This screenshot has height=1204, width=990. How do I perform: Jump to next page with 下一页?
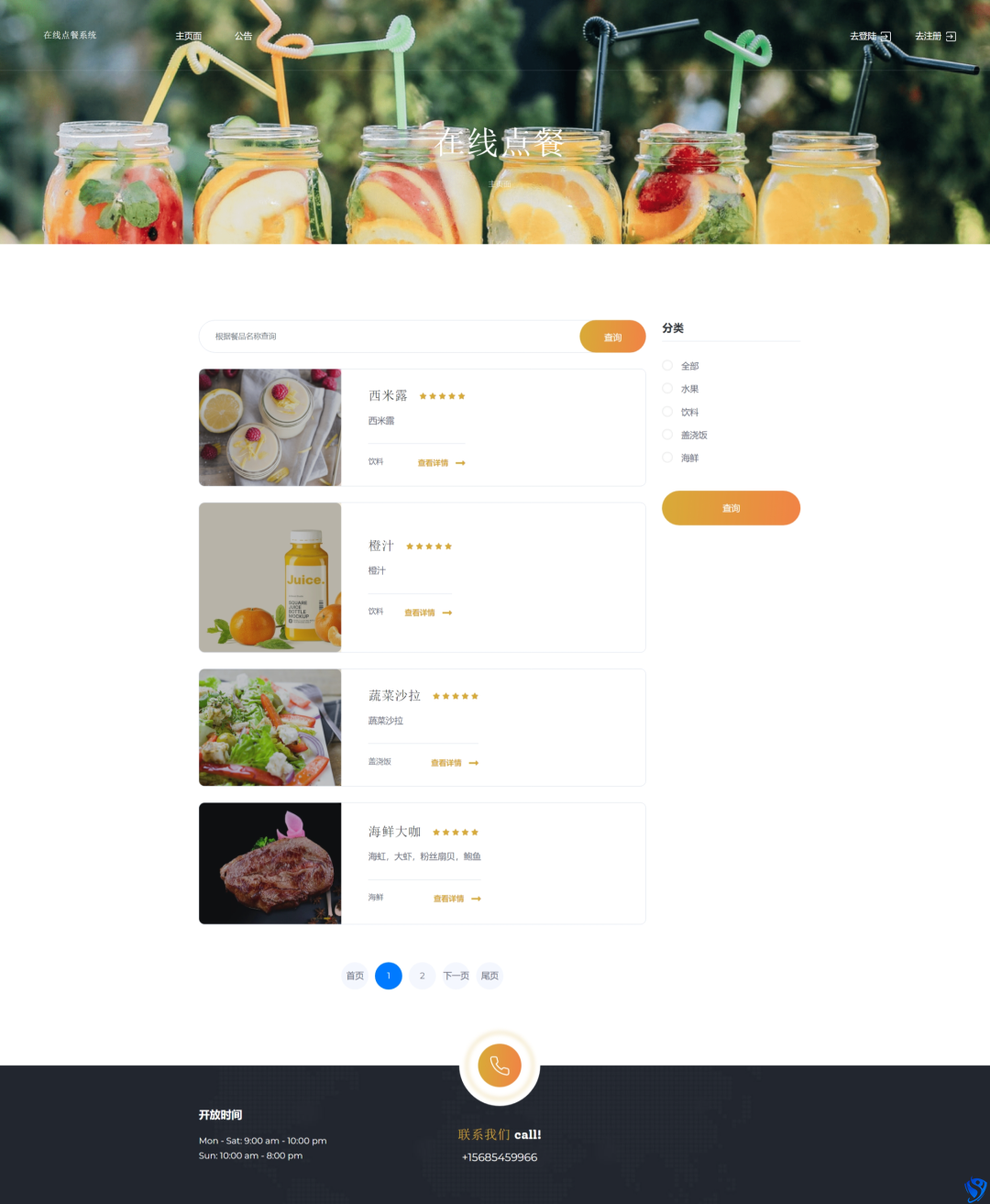pos(456,976)
